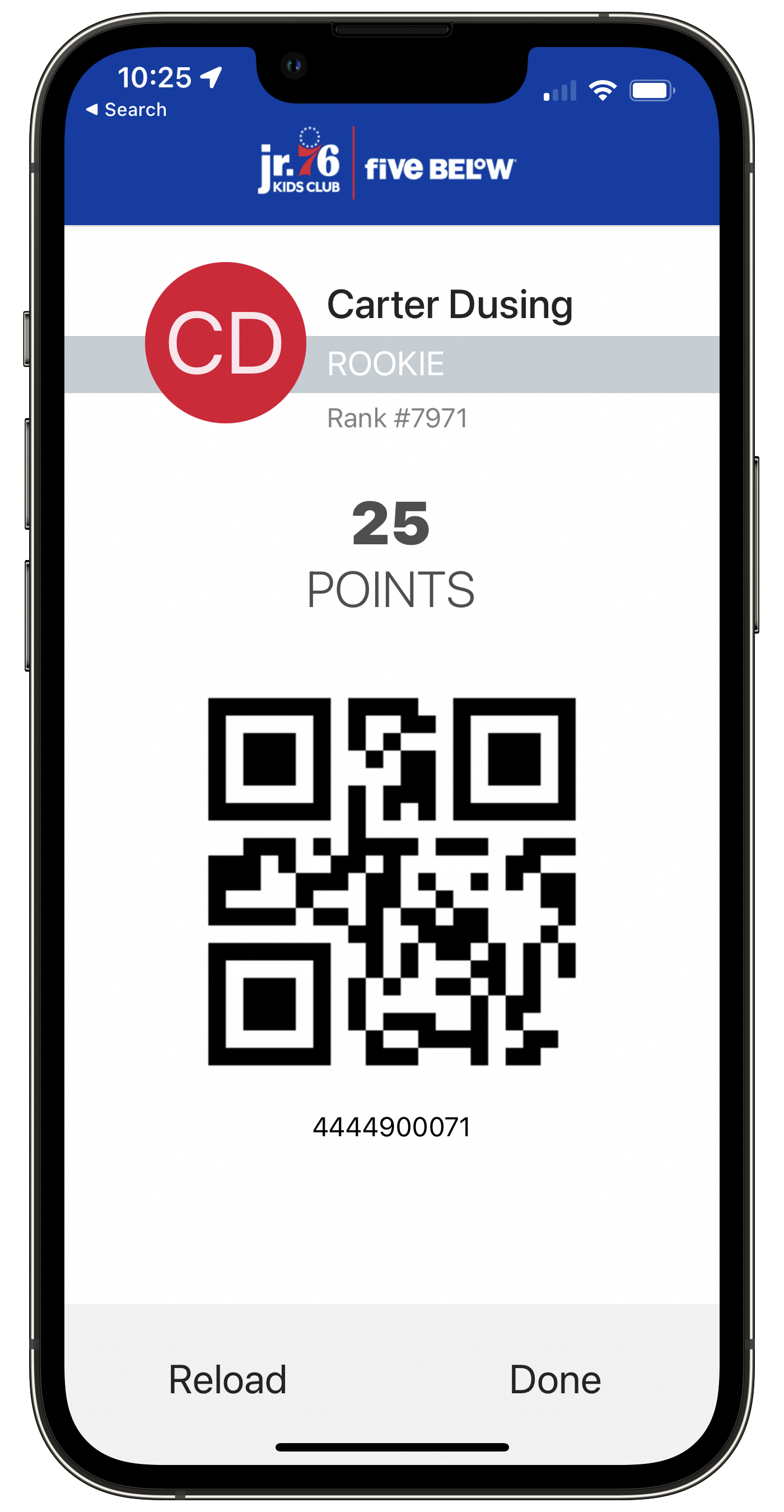Tap Done to close the card

coord(554,1379)
